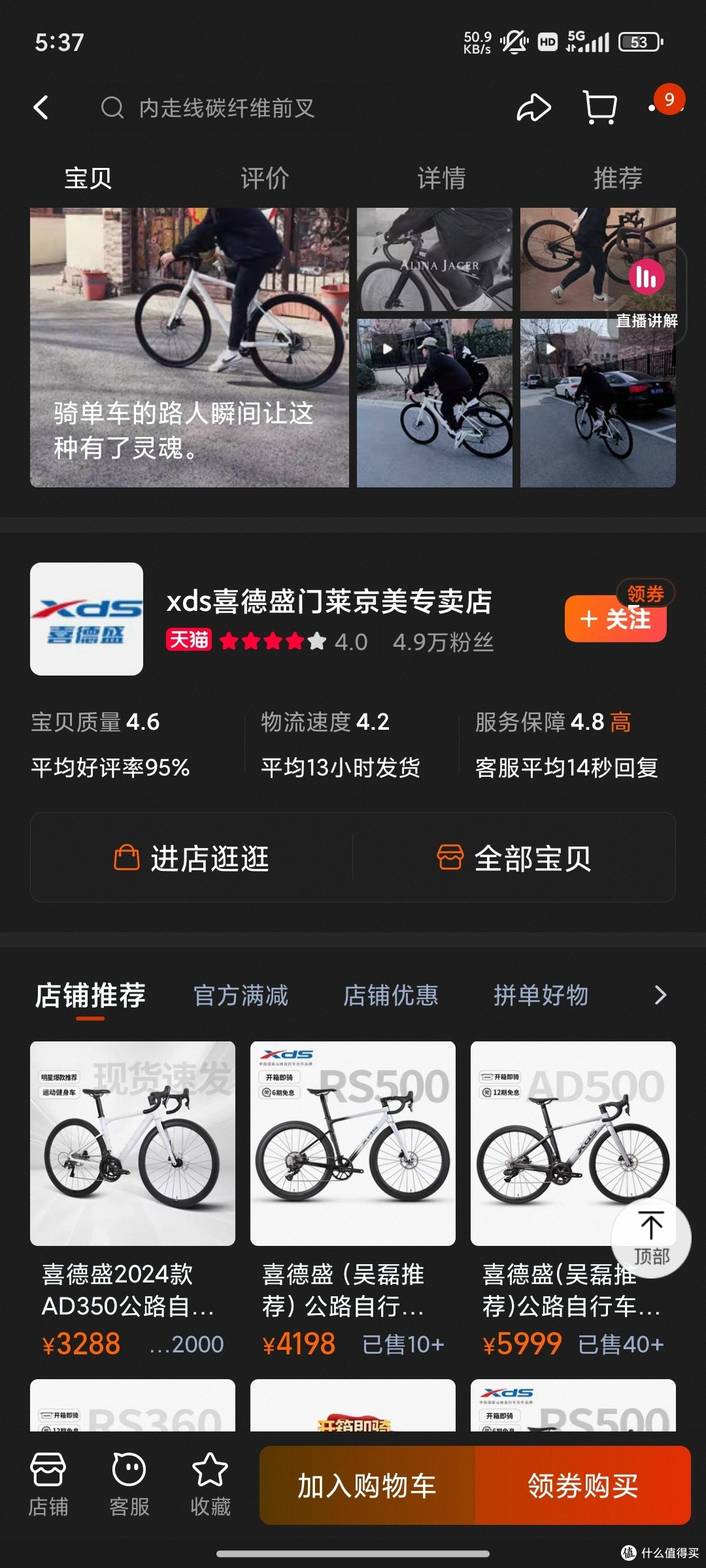
Task: Expand more store categories via right chevron
Action: pos(660,994)
